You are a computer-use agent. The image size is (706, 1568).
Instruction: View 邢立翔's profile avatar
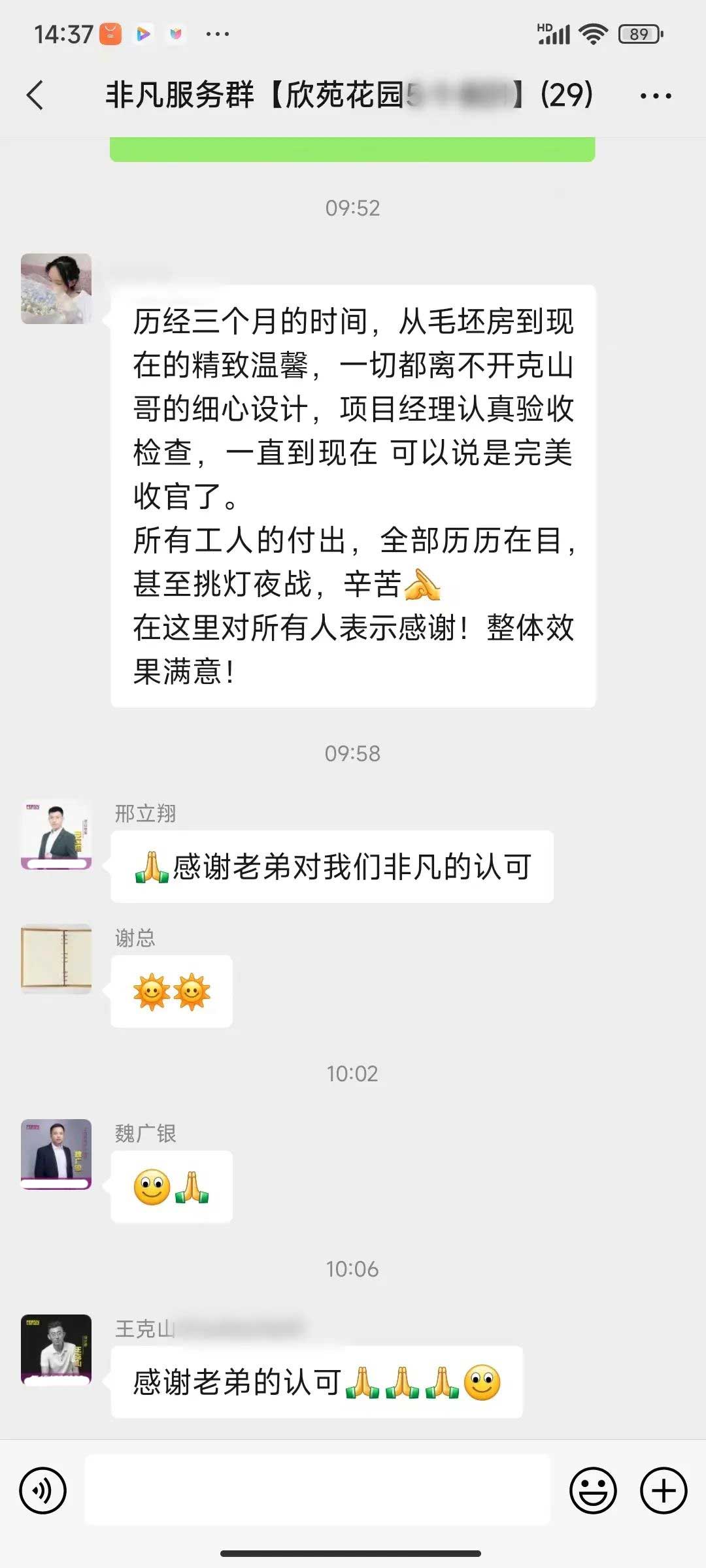coord(56,834)
